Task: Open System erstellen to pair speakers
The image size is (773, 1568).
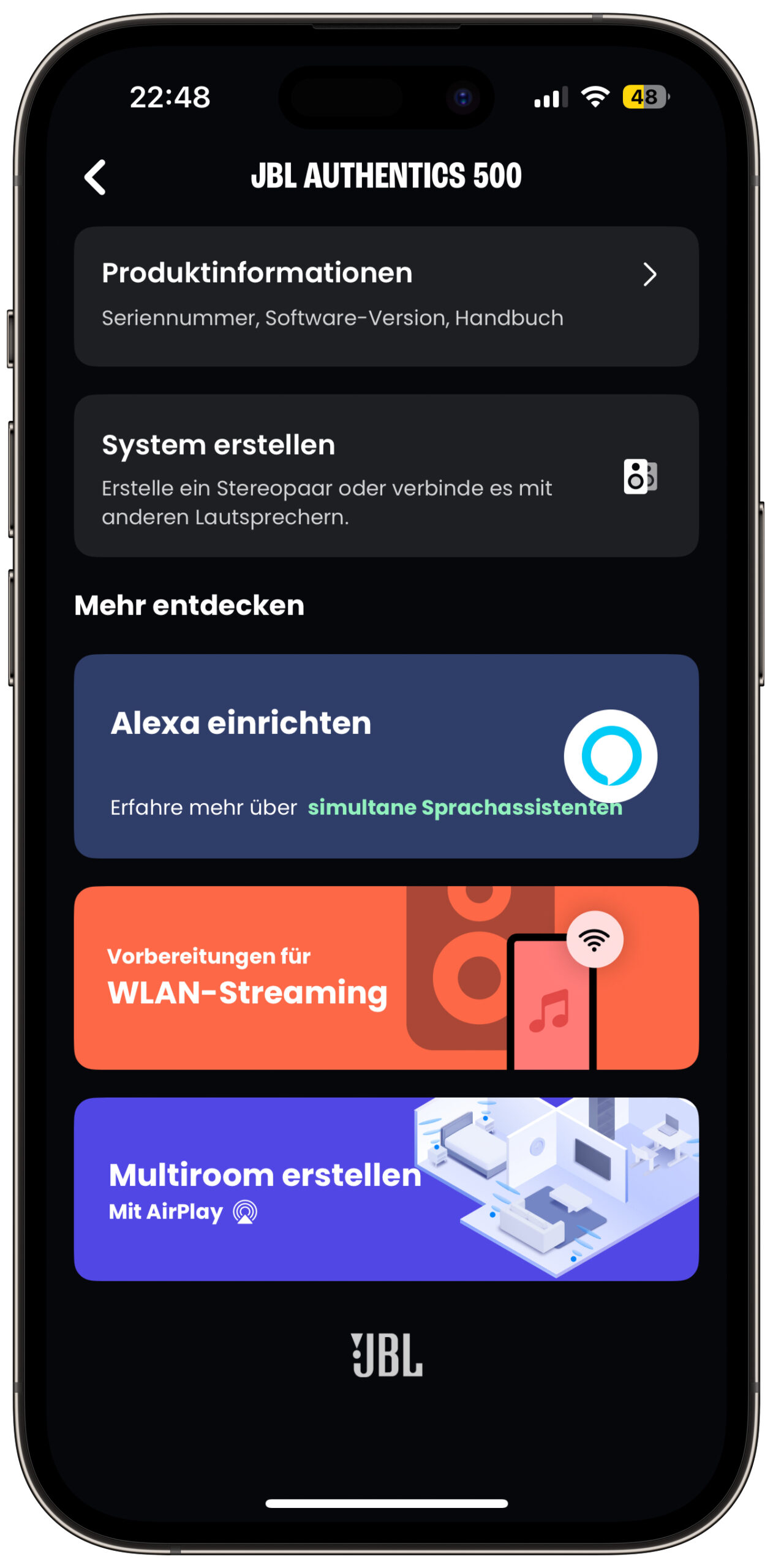Action: point(386,475)
